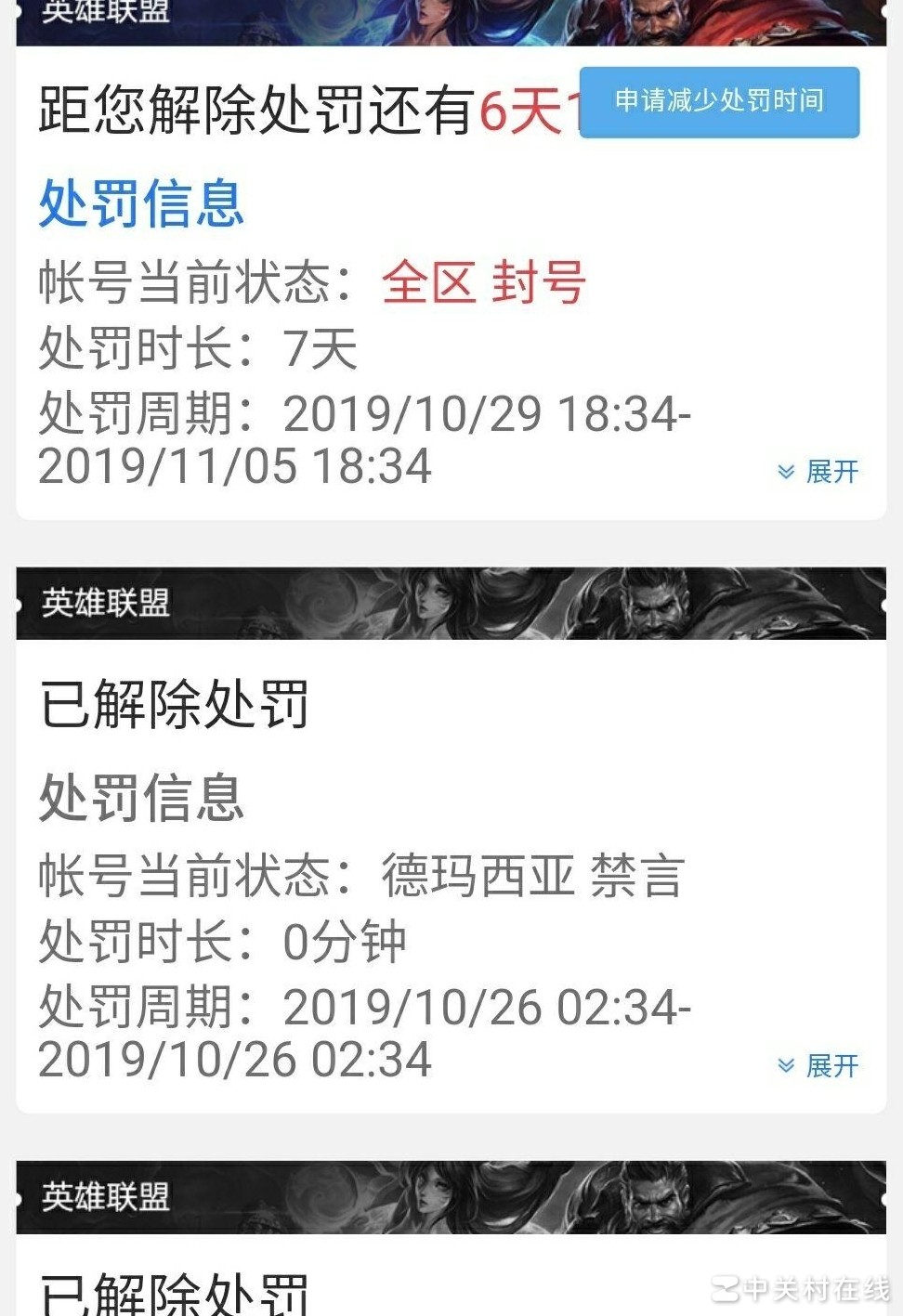Expand the first penalty details via 展开

(x=831, y=473)
